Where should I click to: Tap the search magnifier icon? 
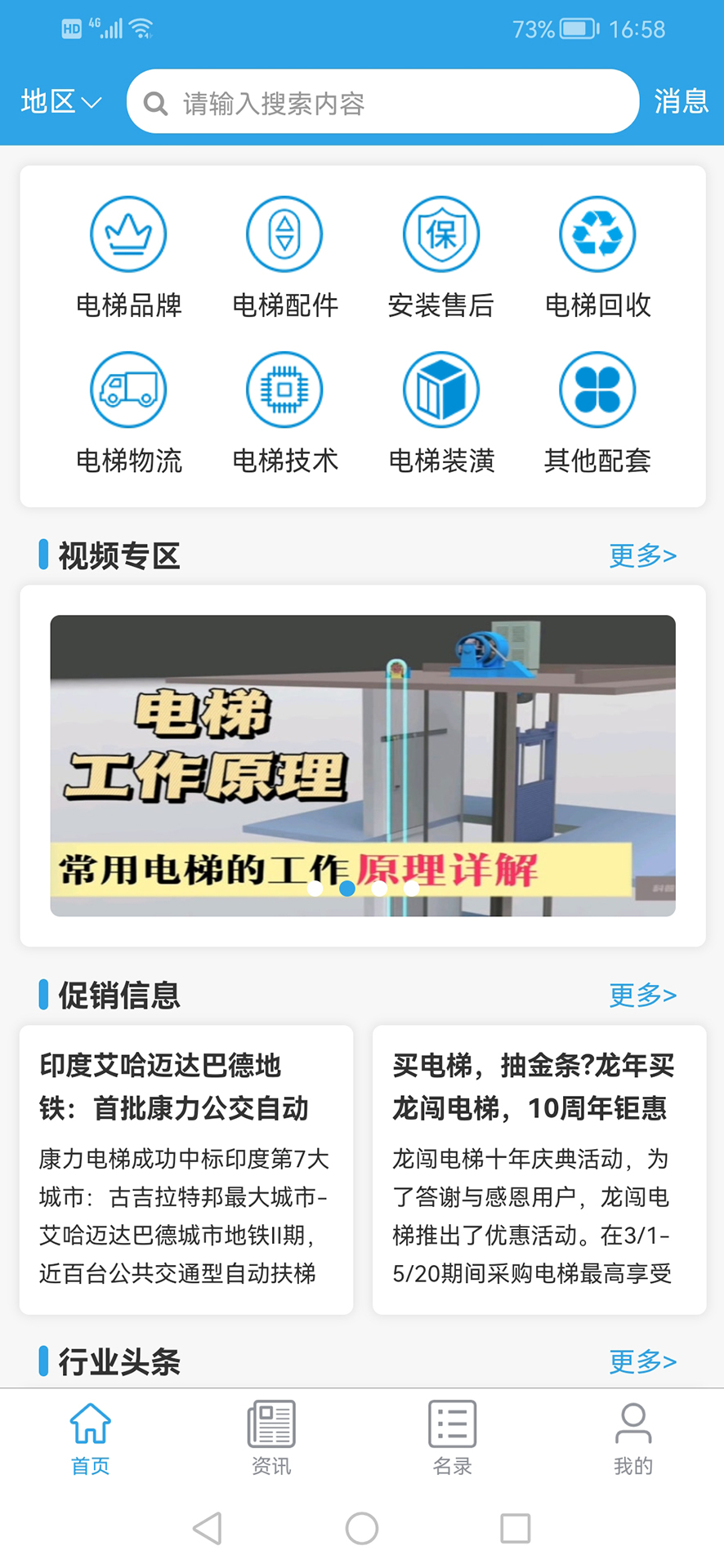[155, 103]
